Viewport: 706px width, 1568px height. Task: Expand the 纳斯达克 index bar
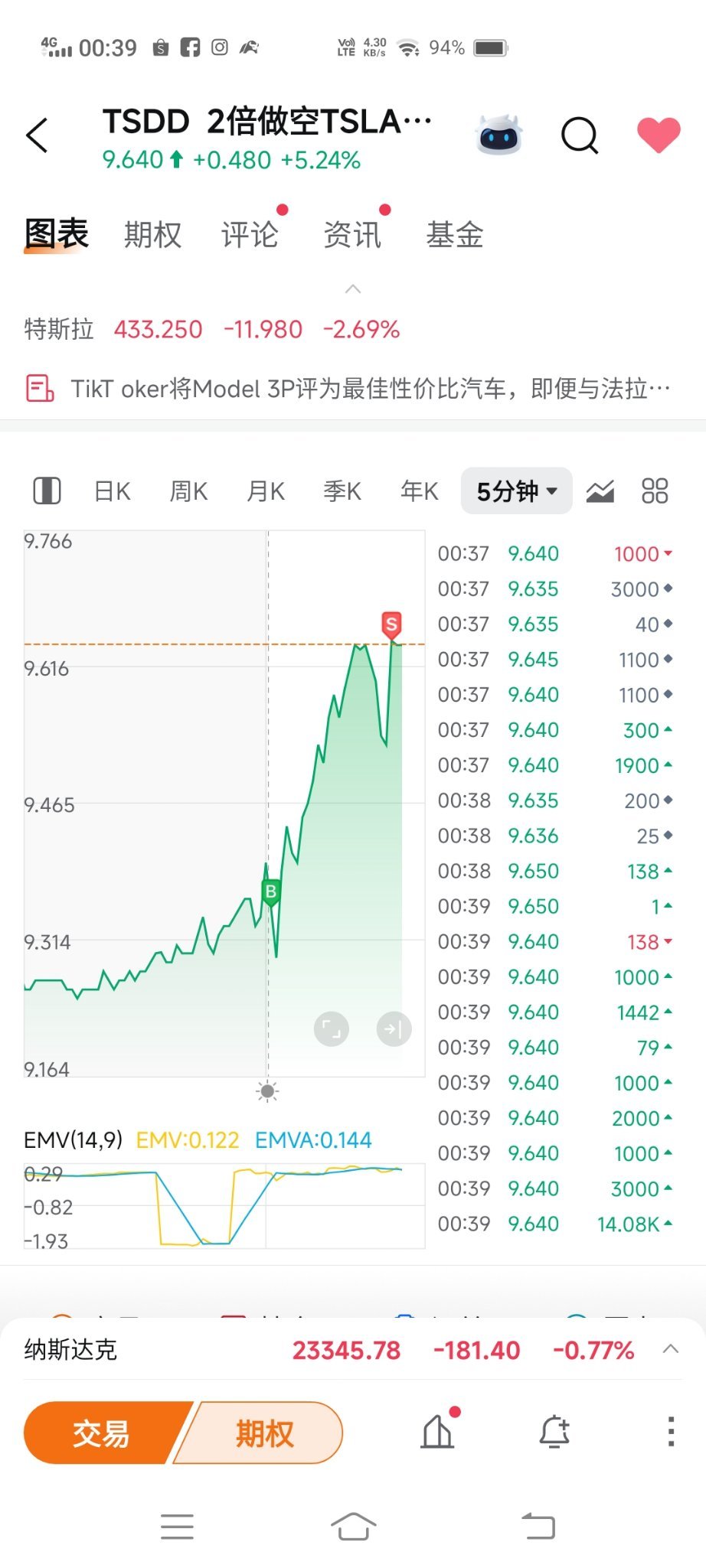coord(671,1349)
